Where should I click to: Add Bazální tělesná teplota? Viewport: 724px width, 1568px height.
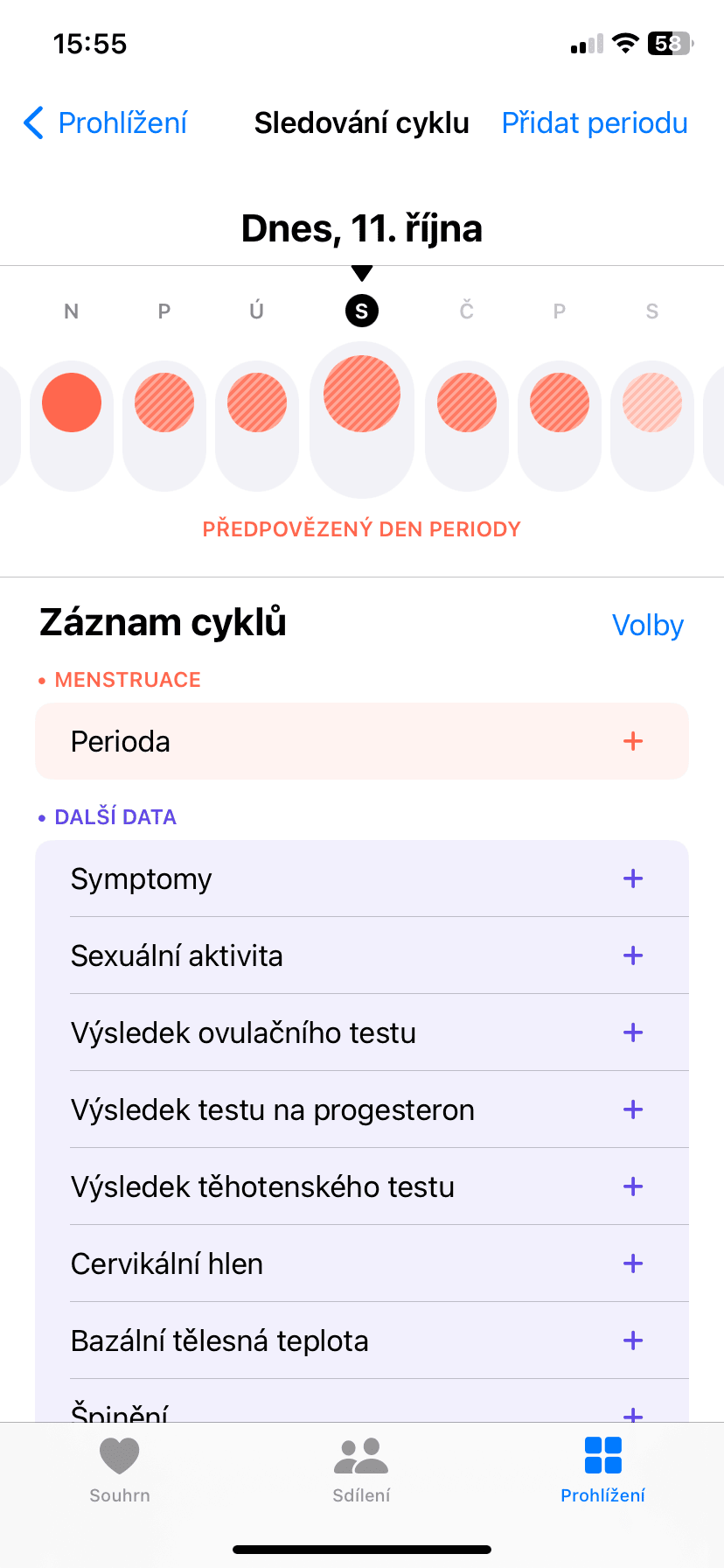click(632, 1340)
